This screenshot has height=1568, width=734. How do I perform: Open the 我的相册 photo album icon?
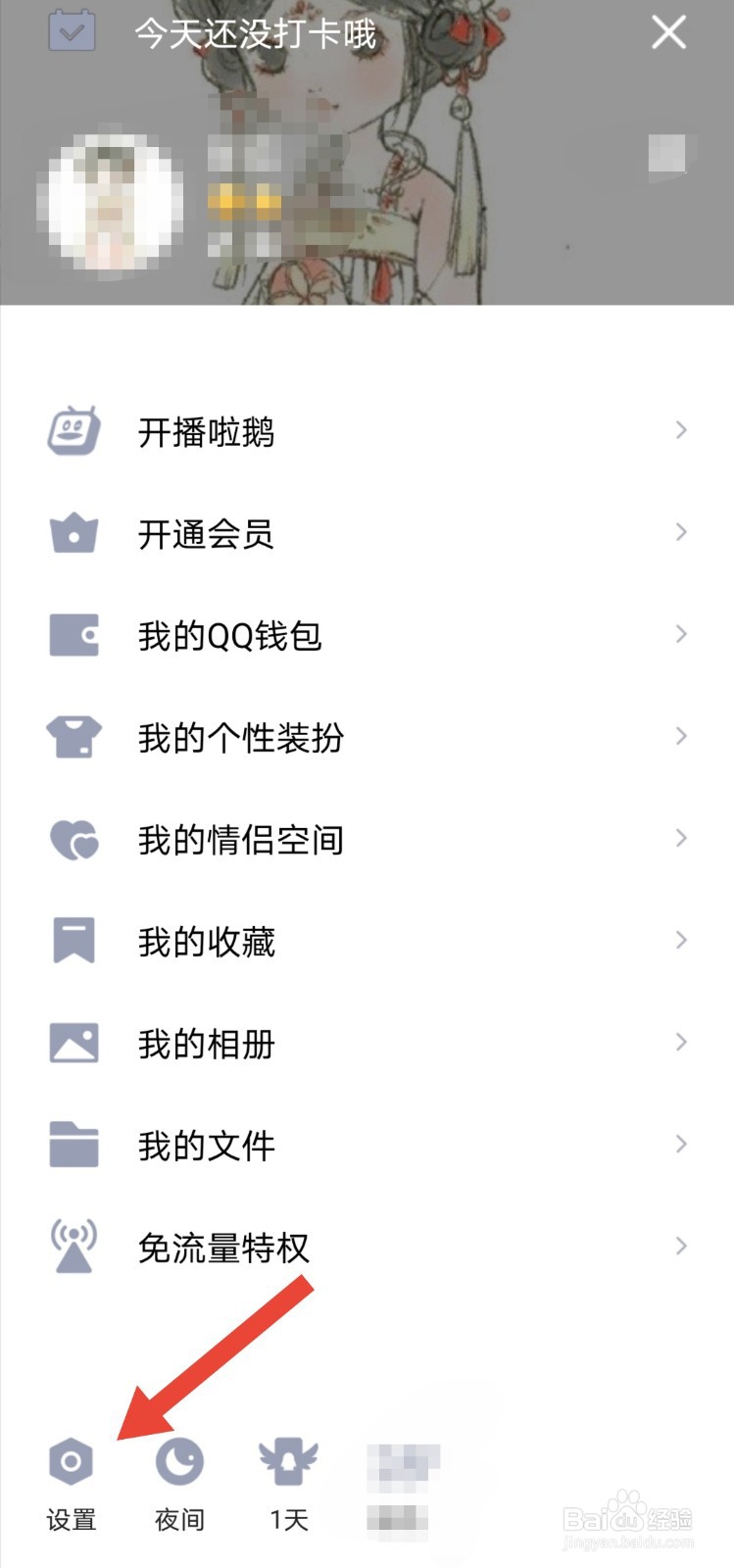point(73,1042)
